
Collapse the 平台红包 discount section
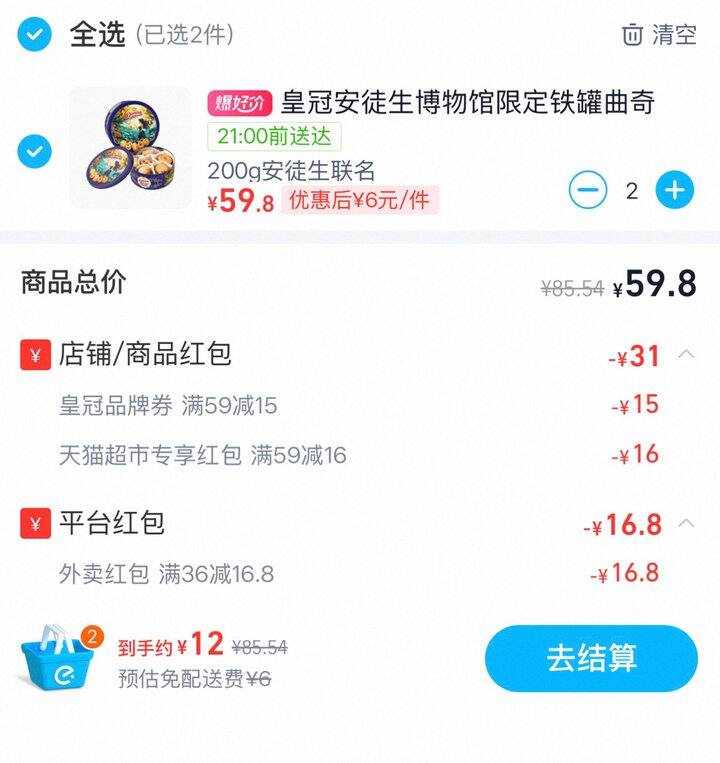[686, 523]
